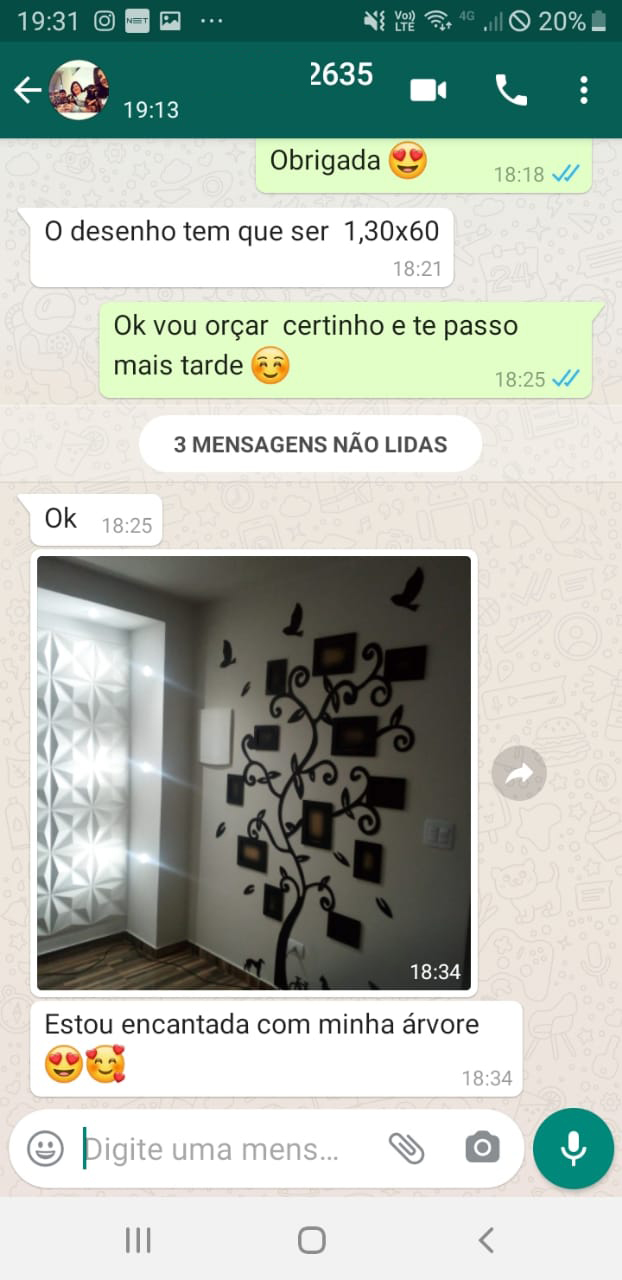This screenshot has height=1280, width=622.
Task: Forward the received photo
Action: [519, 773]
